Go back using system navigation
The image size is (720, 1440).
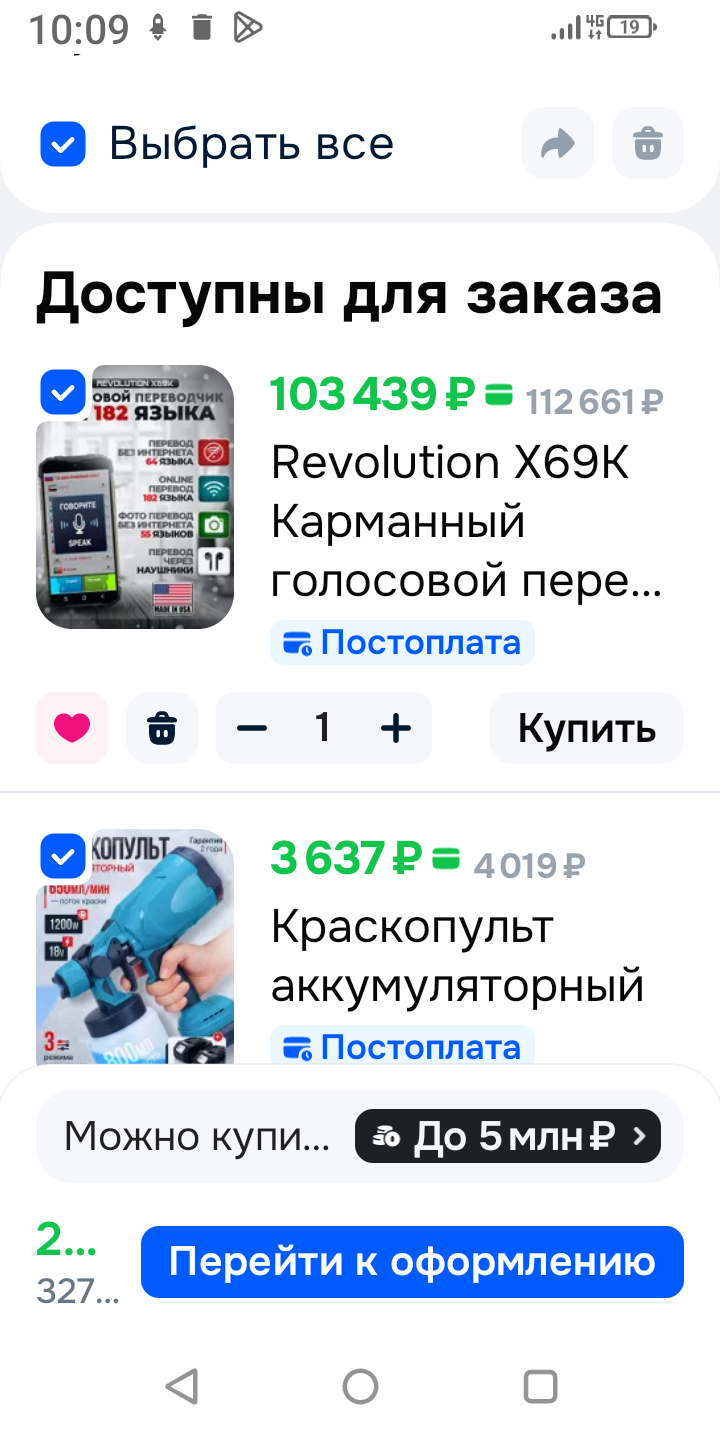[x=181, y=1386]
